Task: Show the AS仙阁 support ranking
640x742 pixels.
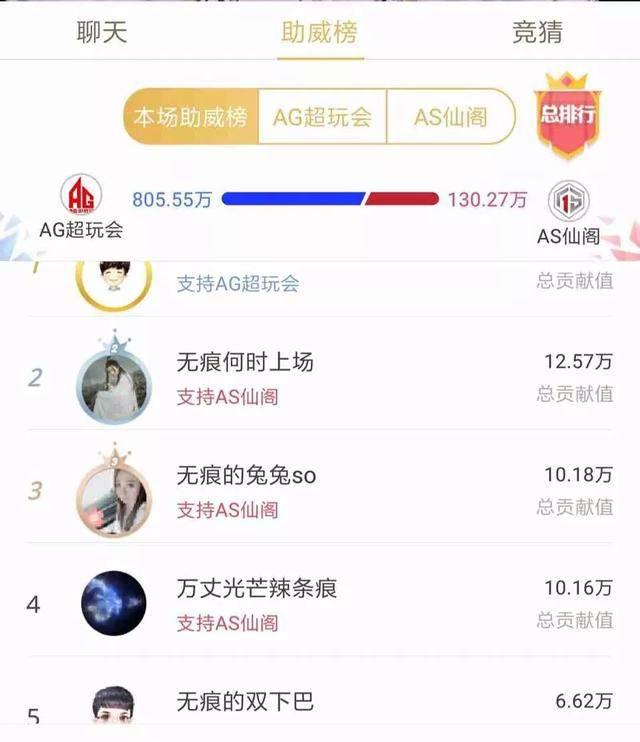Action: pyautogui.click(x=450, y=117)
